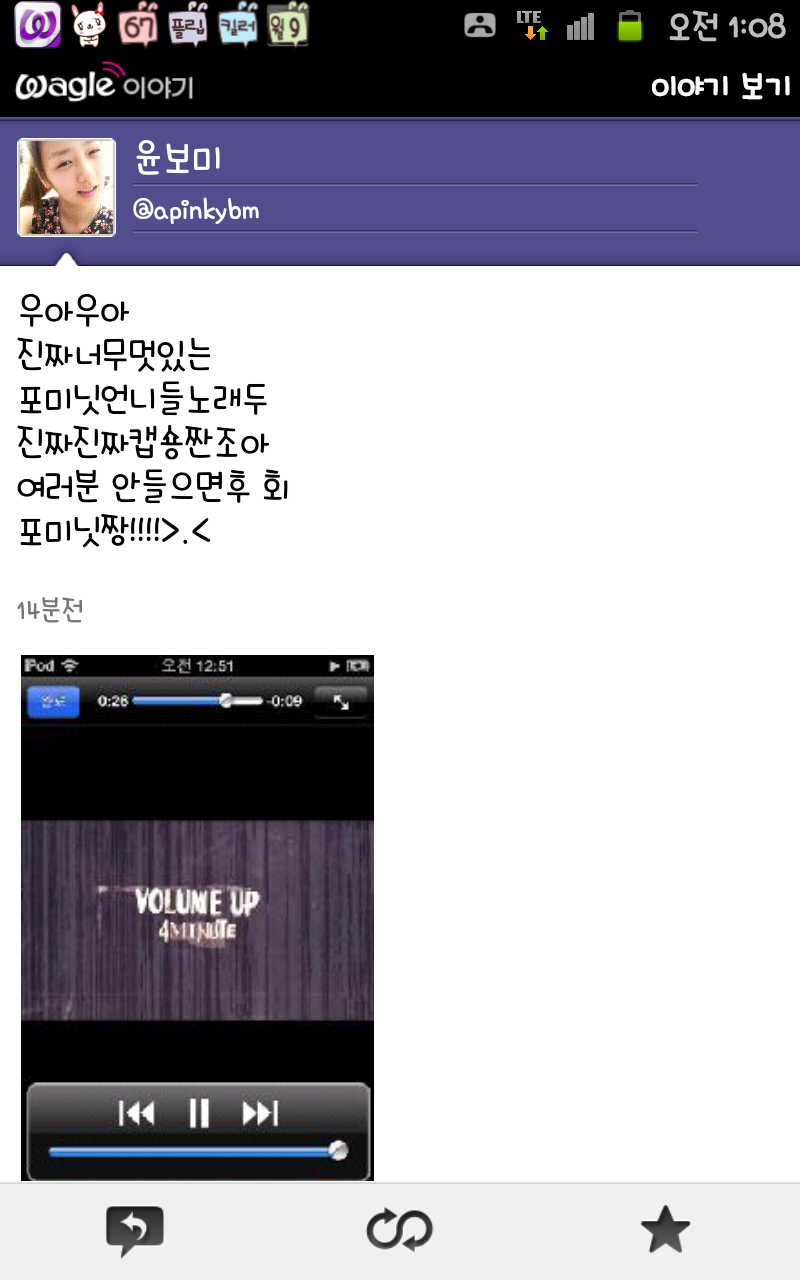
Task: Favorite this post with the star
Action: pos(665,1231)
